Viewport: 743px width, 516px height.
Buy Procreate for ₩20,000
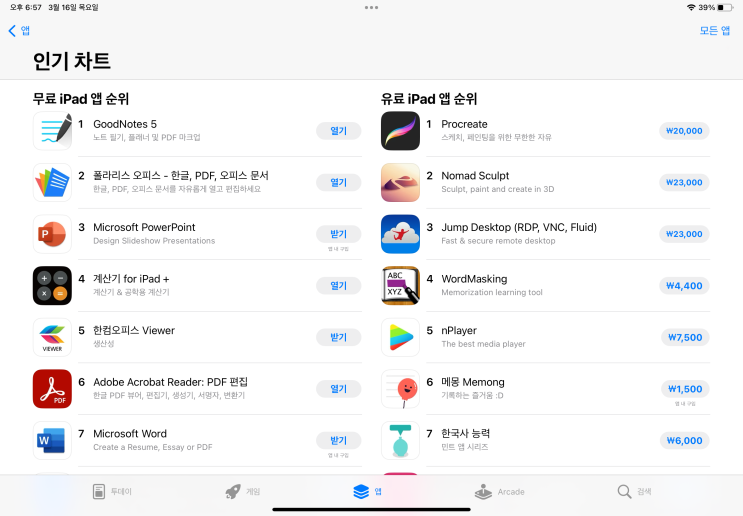[684, 131]
